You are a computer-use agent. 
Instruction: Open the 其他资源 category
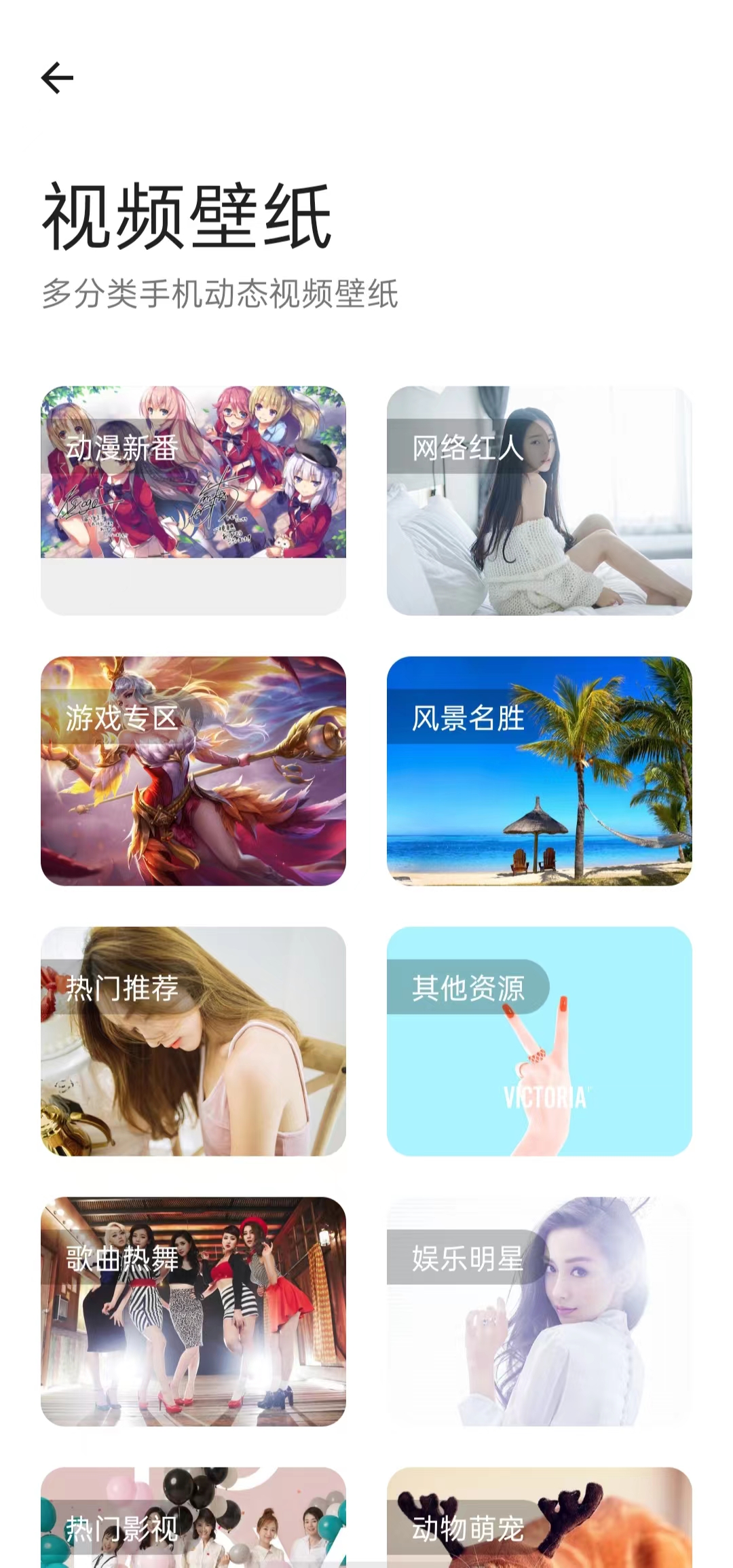tap(539, 1041)
